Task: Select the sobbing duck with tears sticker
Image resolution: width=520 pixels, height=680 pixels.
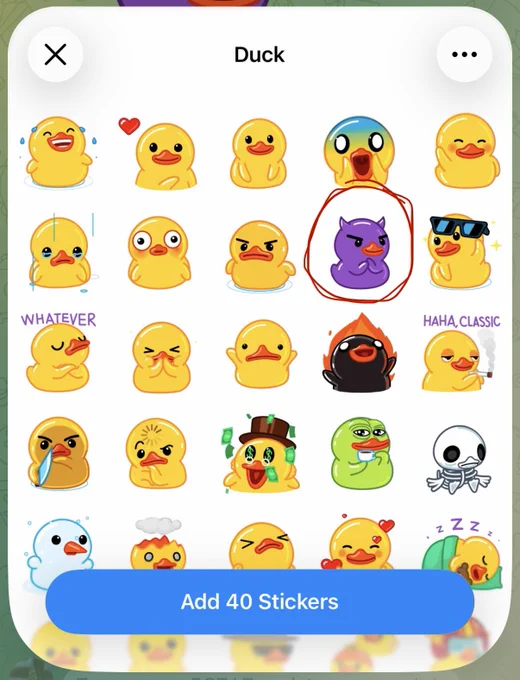Action: pos(60,252)
